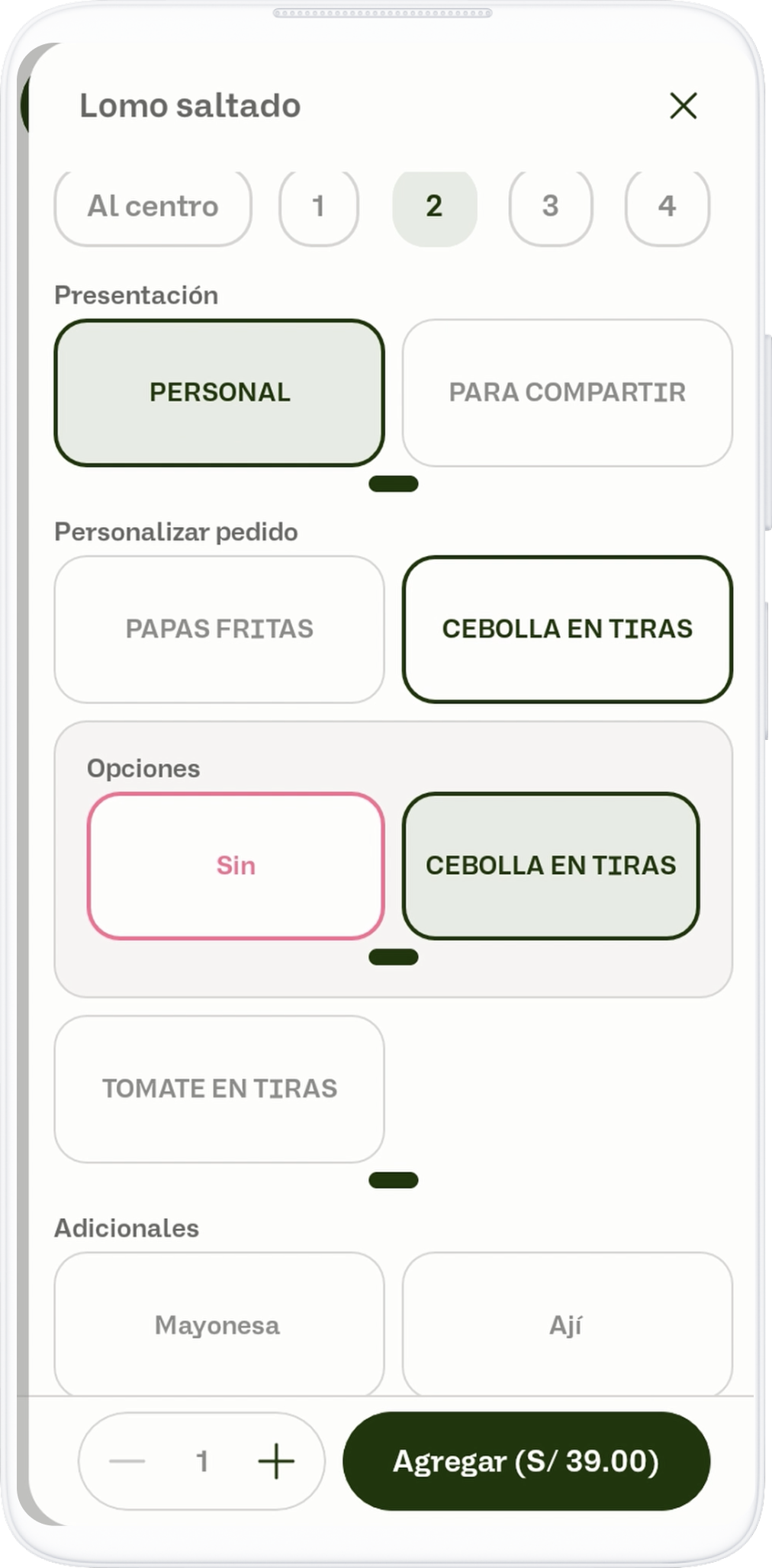
Task: Select the PERSONAL presentation
Action: 219,392
